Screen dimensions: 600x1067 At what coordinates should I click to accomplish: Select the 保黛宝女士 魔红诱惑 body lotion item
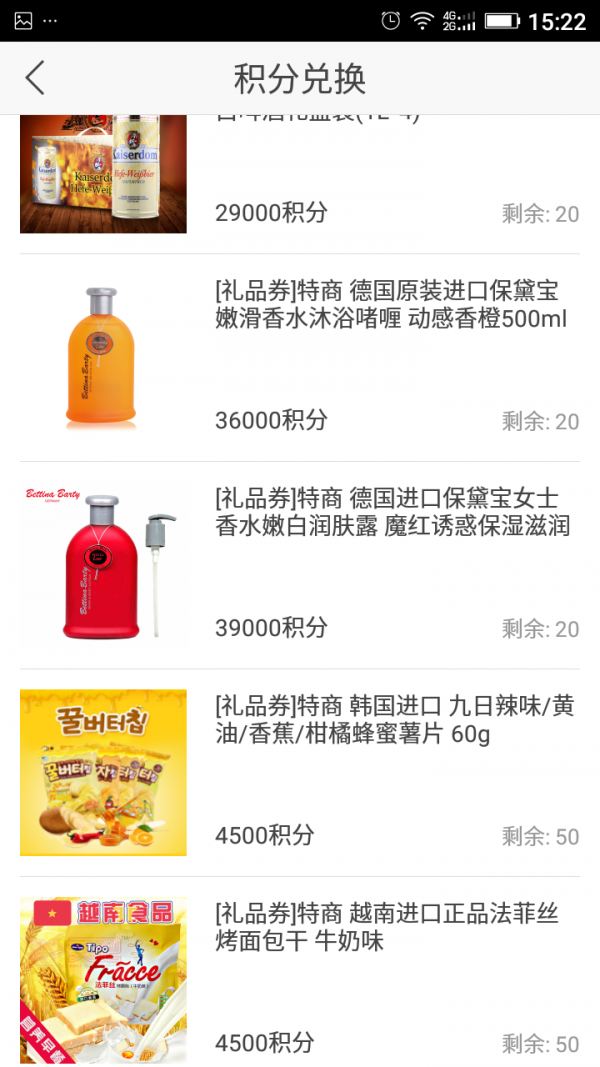(300, 565)
